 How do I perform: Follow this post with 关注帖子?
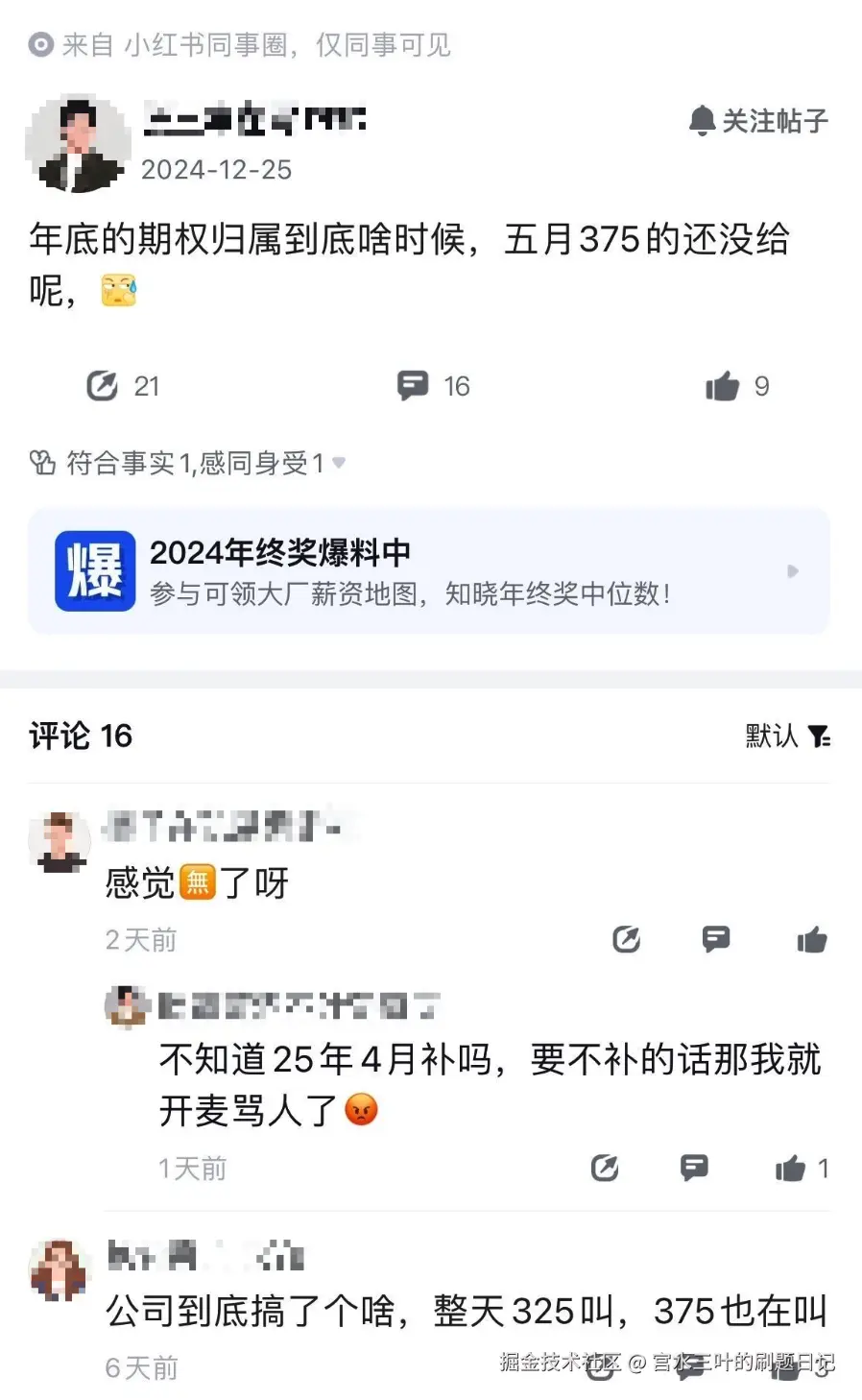757,121
